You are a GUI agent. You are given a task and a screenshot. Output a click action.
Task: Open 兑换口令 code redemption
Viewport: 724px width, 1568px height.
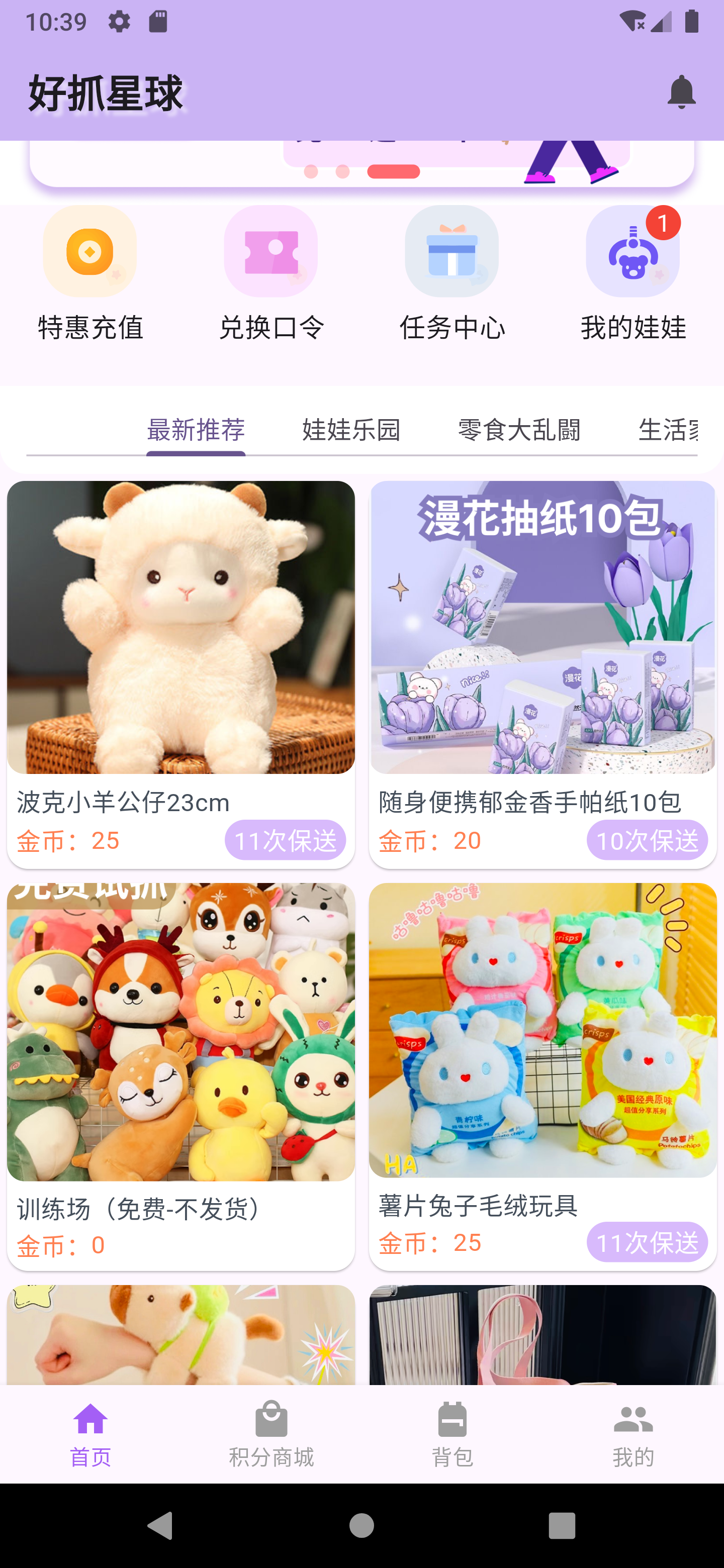271,273
